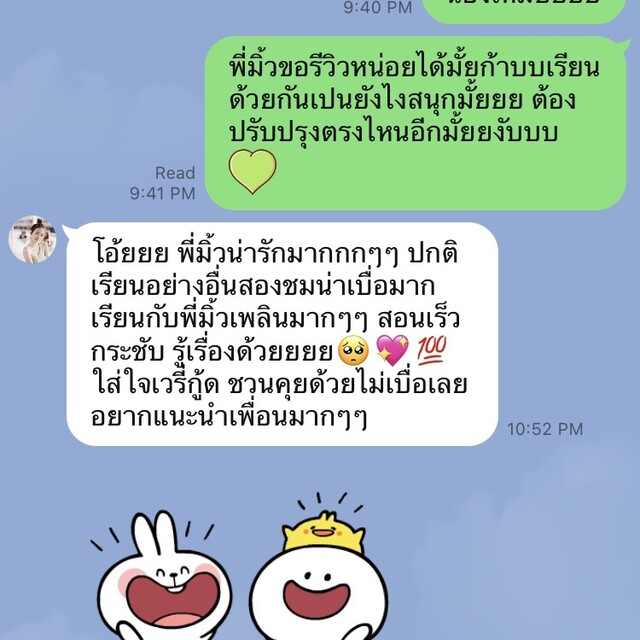Viewport: 640px width, 640px height.
Task: Open the sender's profile picture avatar
Action: pos(32,239)
